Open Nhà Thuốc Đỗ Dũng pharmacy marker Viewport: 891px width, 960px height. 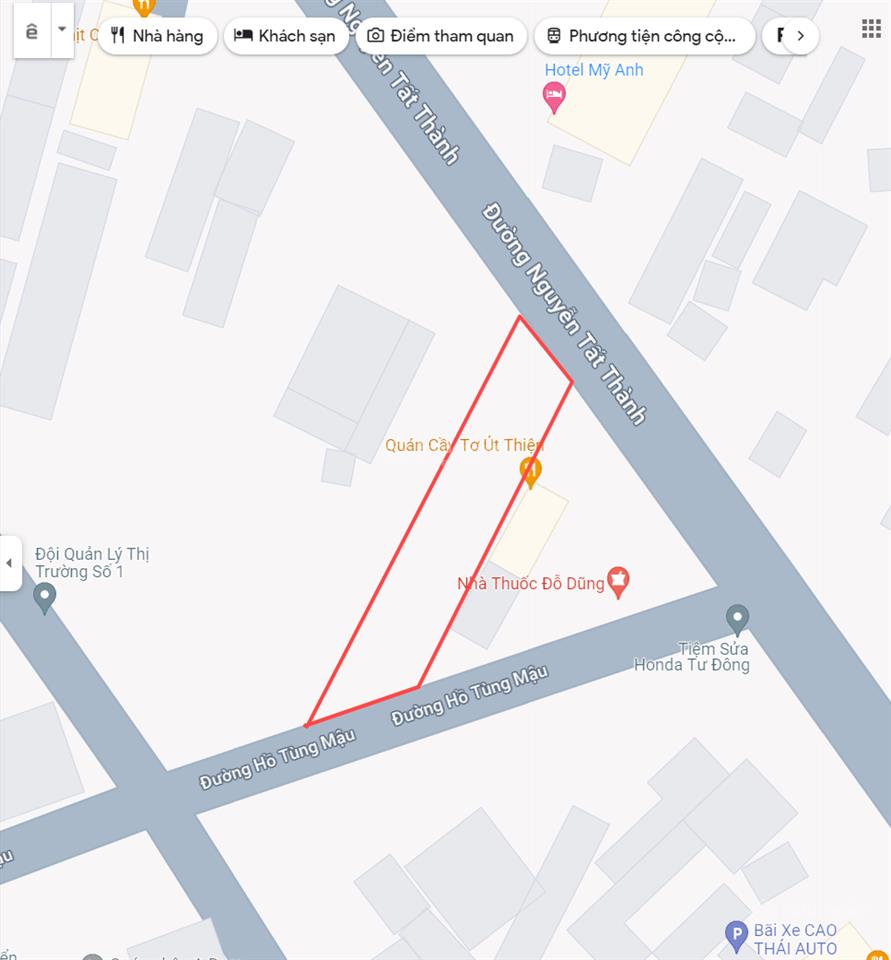pyautogui.click(x=619, y=582)
